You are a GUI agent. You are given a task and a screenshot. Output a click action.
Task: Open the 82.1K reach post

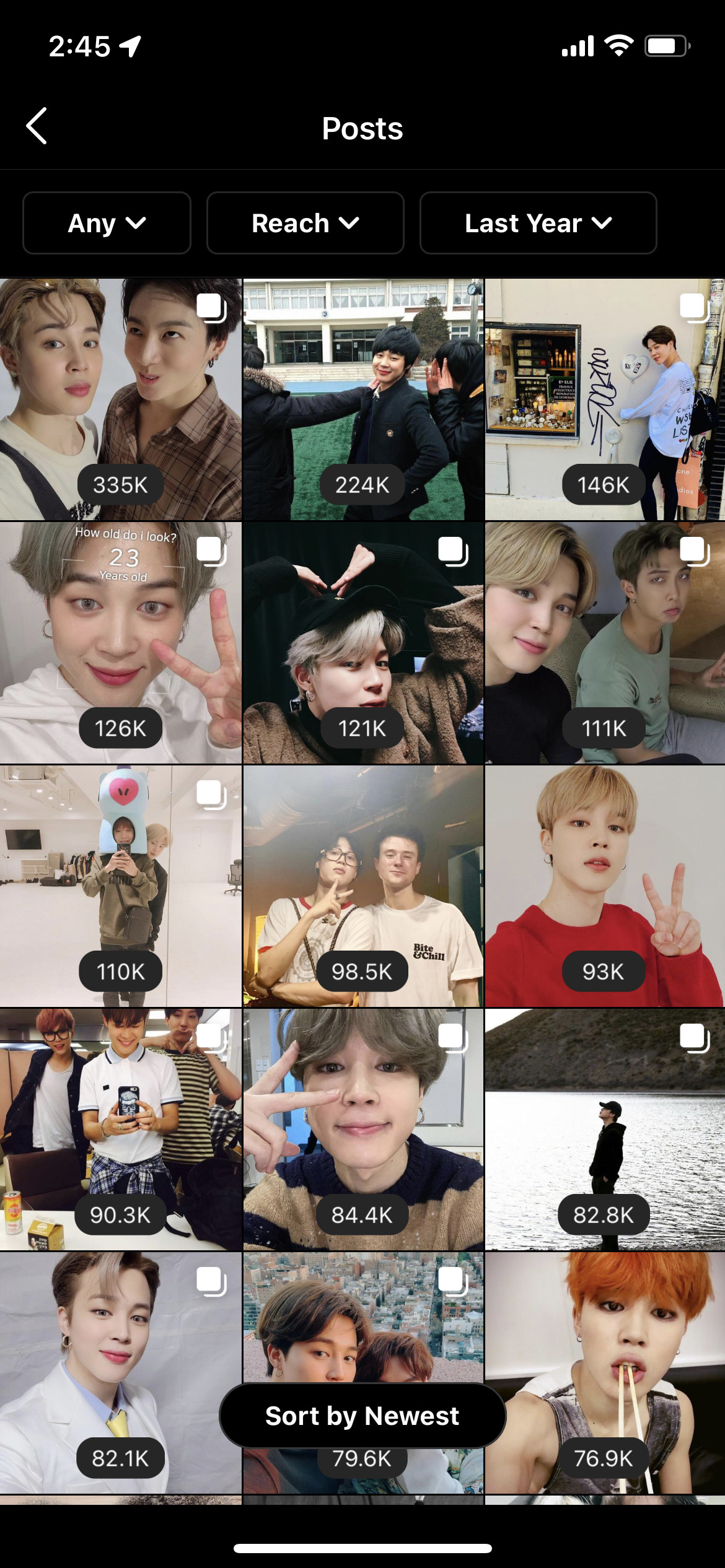tap(121, 1373)
